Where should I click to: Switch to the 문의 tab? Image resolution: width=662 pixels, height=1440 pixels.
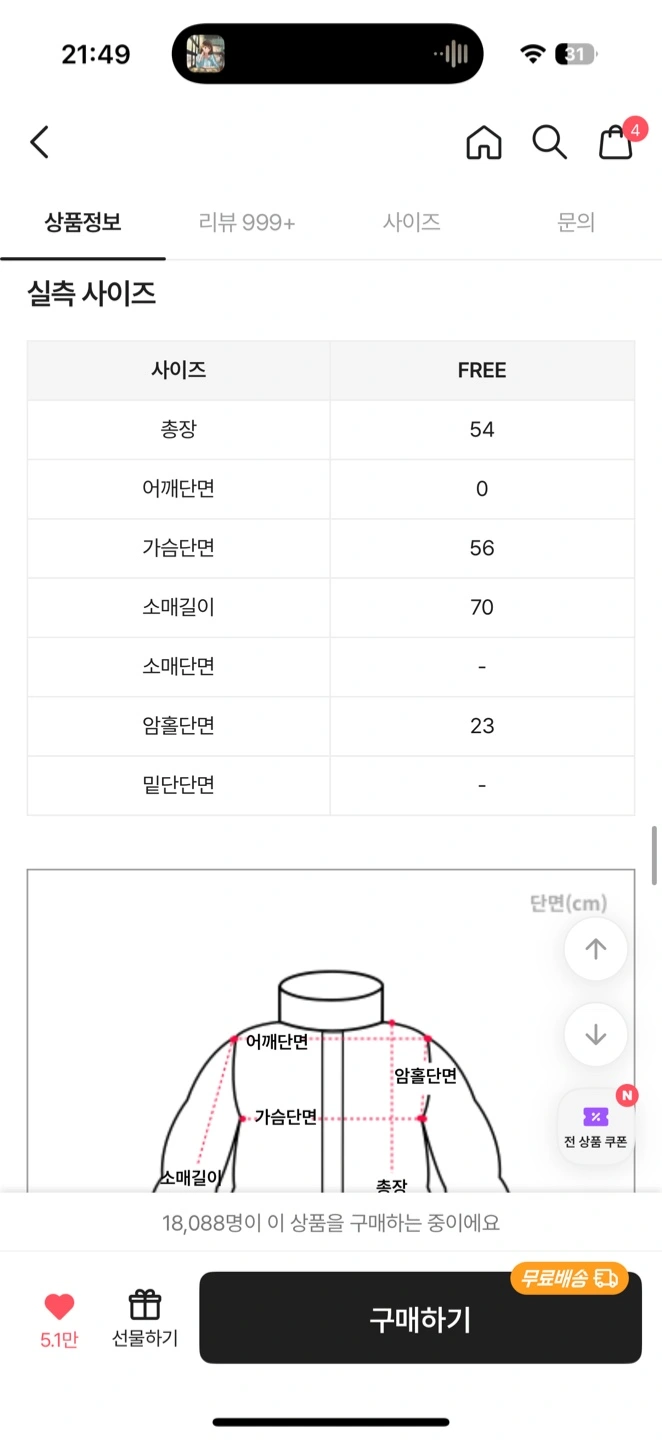point(576,222)
